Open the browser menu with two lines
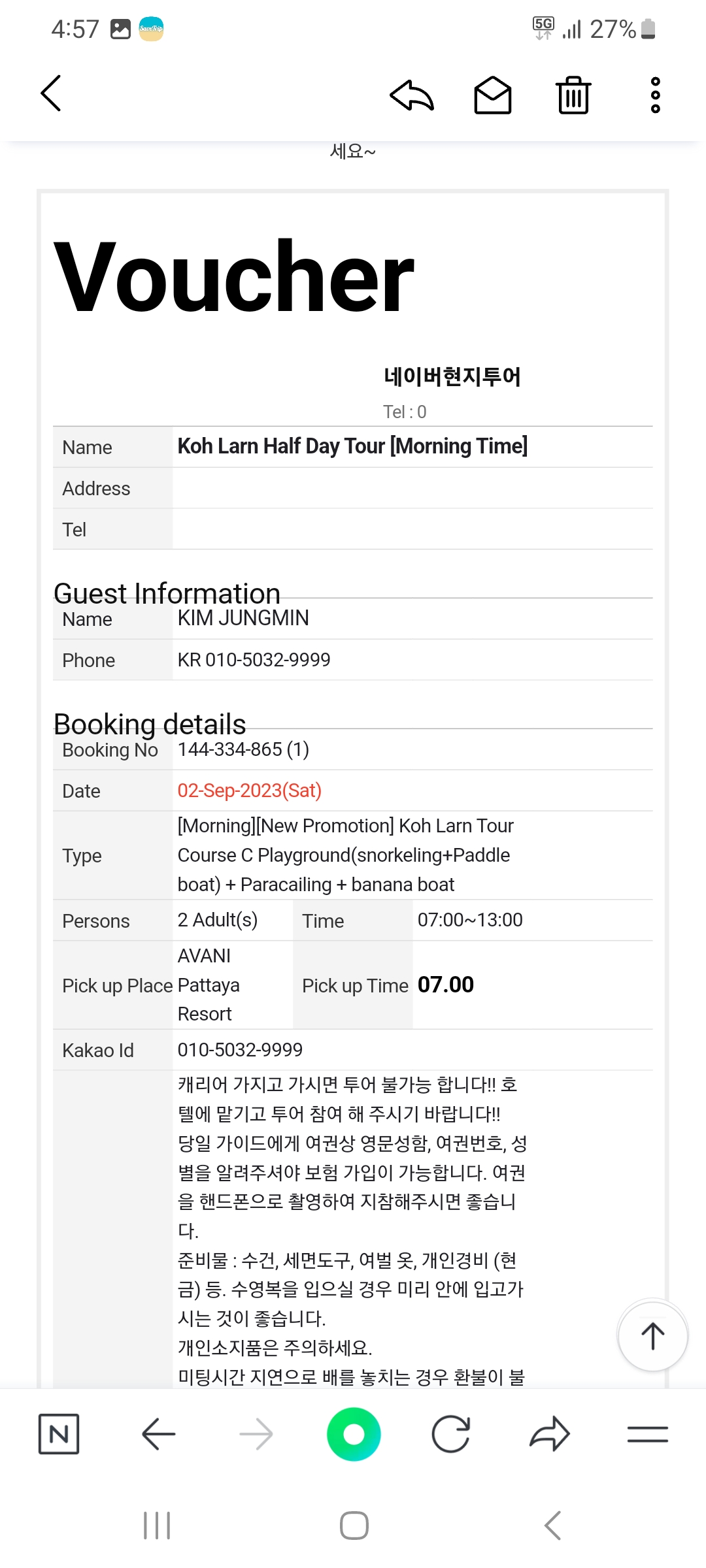 (647, 1434)
